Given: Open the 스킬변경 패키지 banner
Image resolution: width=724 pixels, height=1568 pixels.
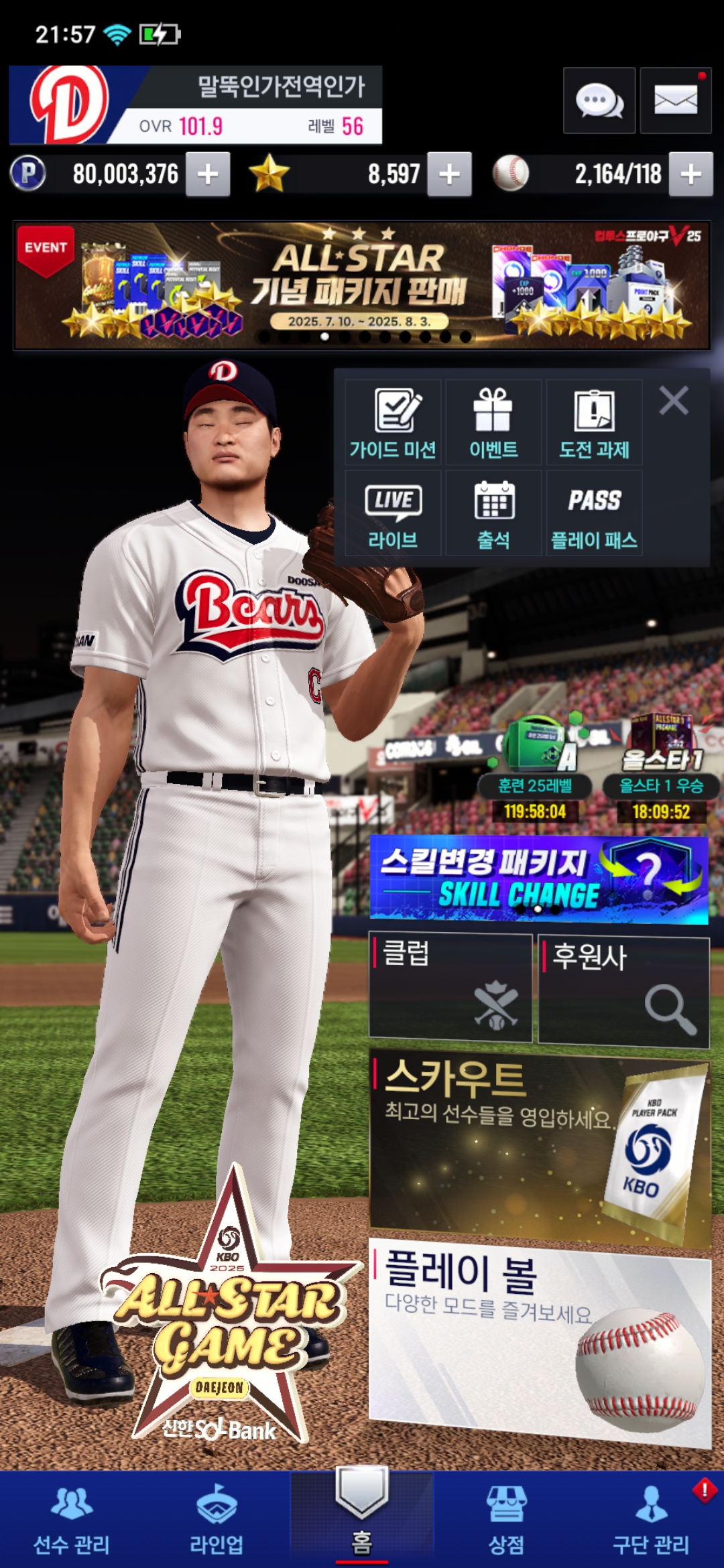Looking at the screenshot, I should [538, 879].
